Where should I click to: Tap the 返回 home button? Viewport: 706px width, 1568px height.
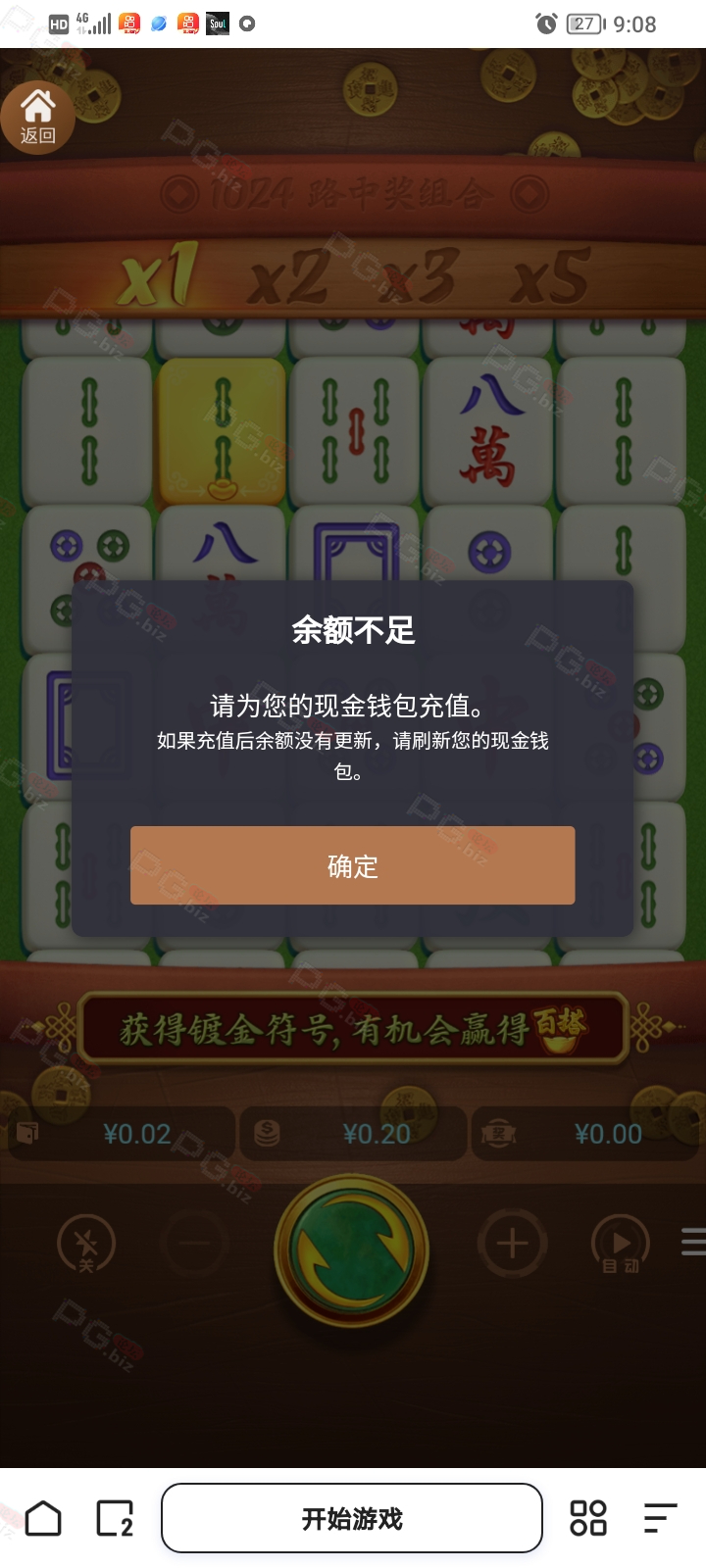click(37, 117)
